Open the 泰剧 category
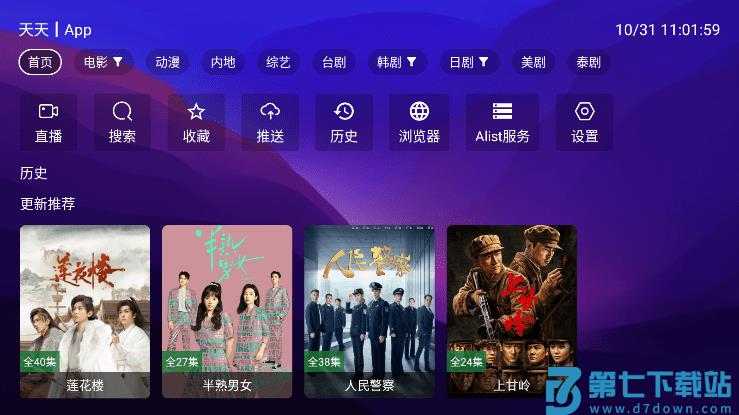The height and width of the screenshot is (415, 739). pyautogui.click(x=589, y=62)
